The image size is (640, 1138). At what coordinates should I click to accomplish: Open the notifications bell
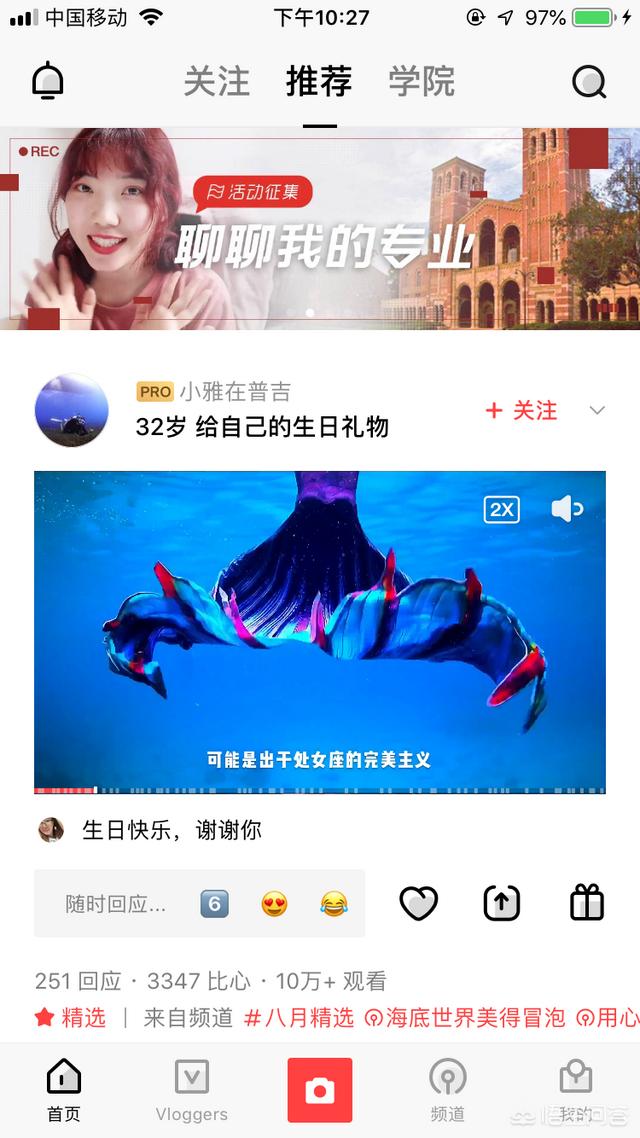(x=48, y=81)
